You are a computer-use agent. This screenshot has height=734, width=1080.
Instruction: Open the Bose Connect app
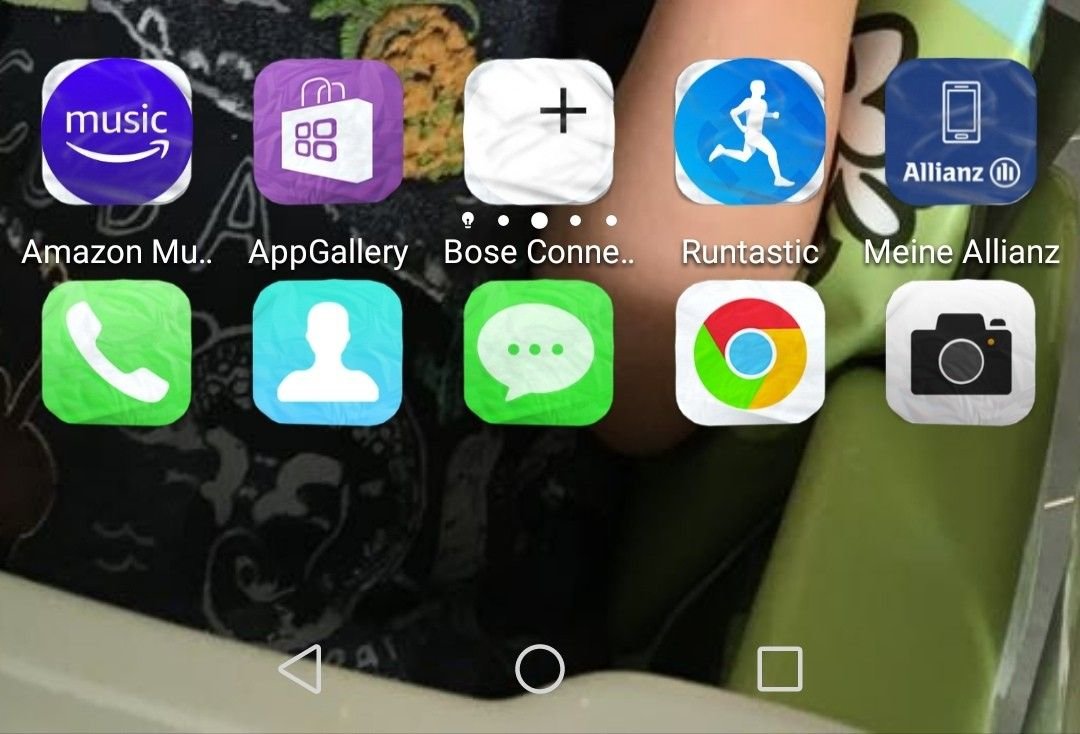pos(539,133)
